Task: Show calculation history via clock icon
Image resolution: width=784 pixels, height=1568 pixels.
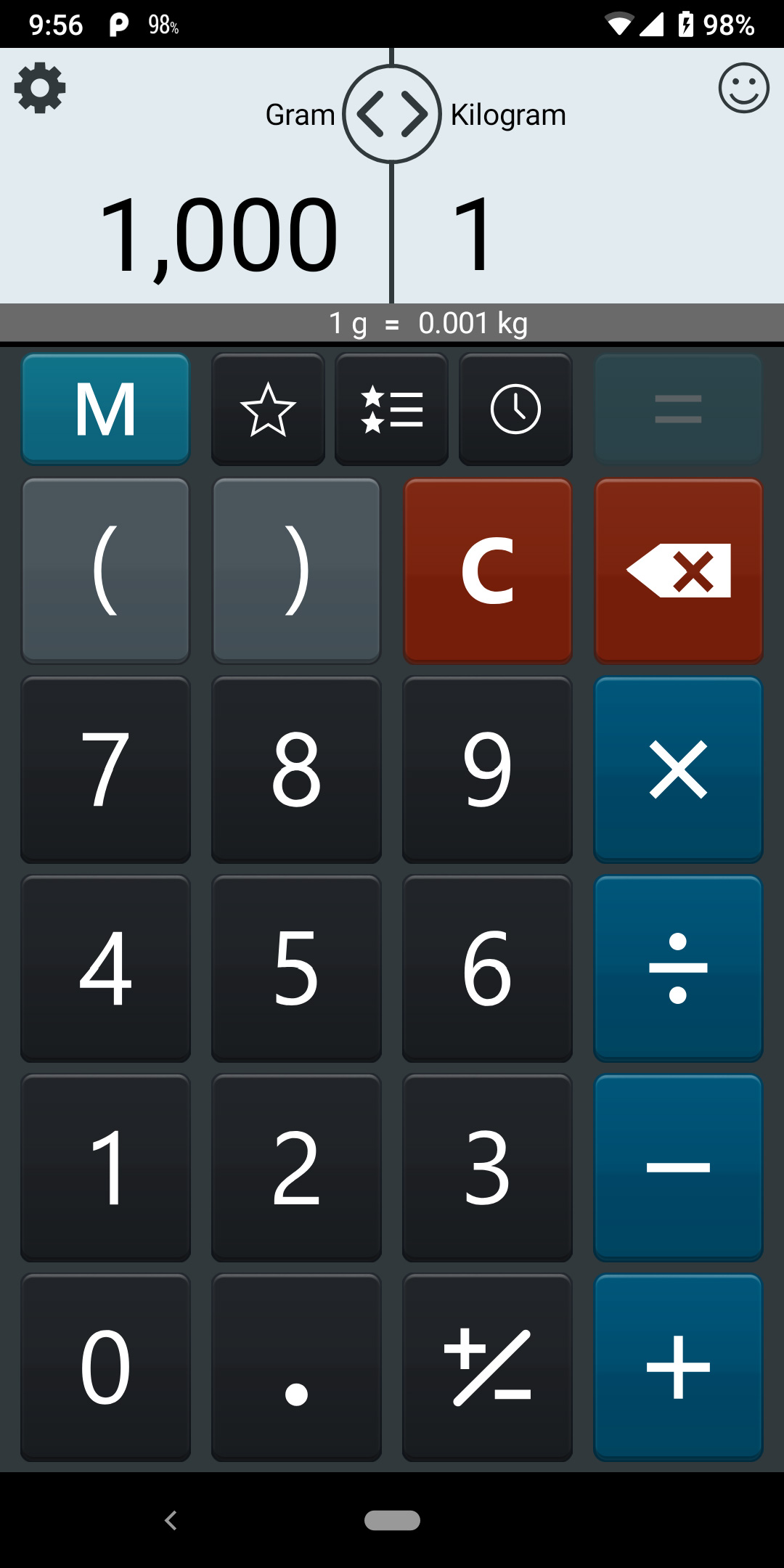Action: click(x=515, y=409)
